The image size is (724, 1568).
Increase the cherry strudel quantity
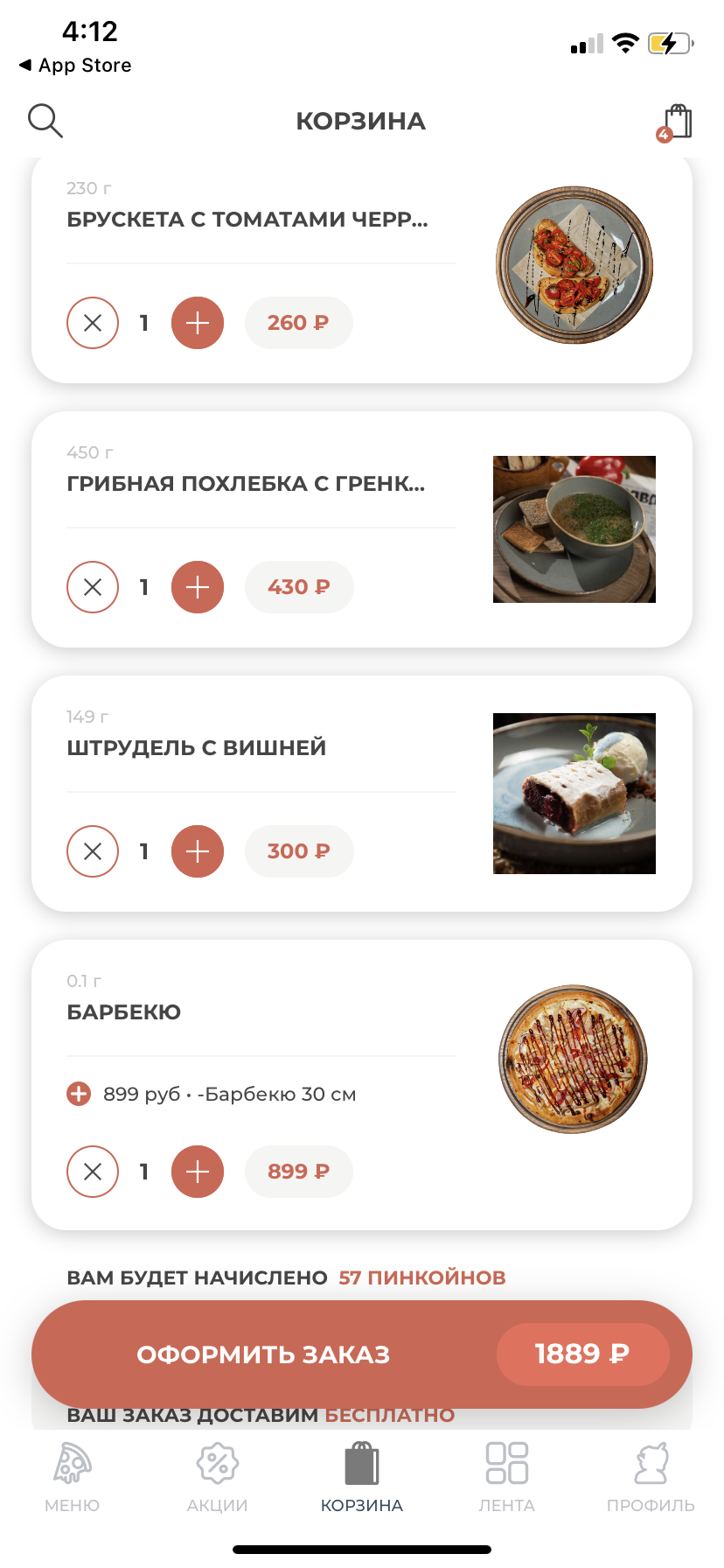click(198, 851)
